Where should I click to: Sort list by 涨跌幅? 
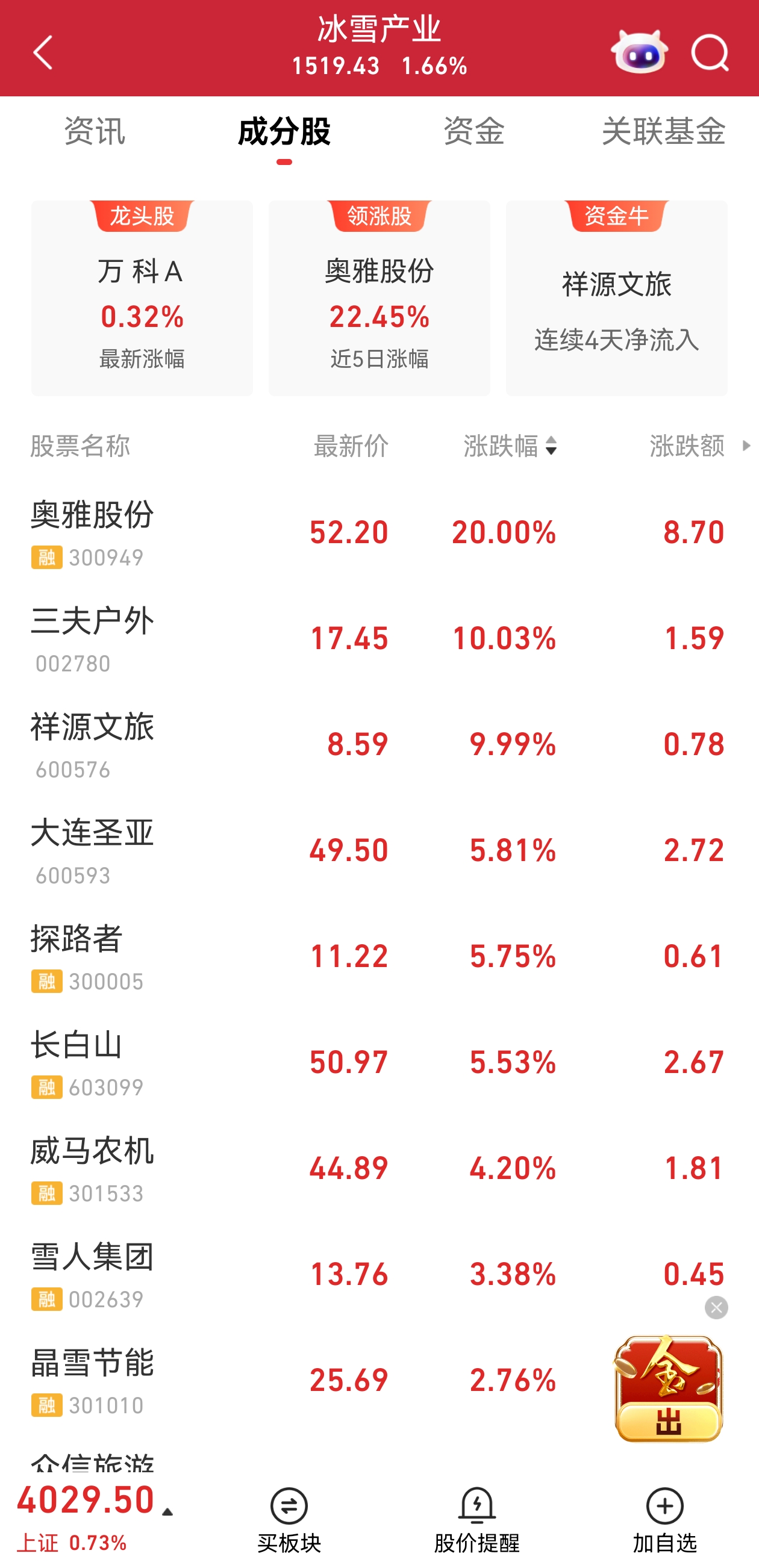pos(510,446)
